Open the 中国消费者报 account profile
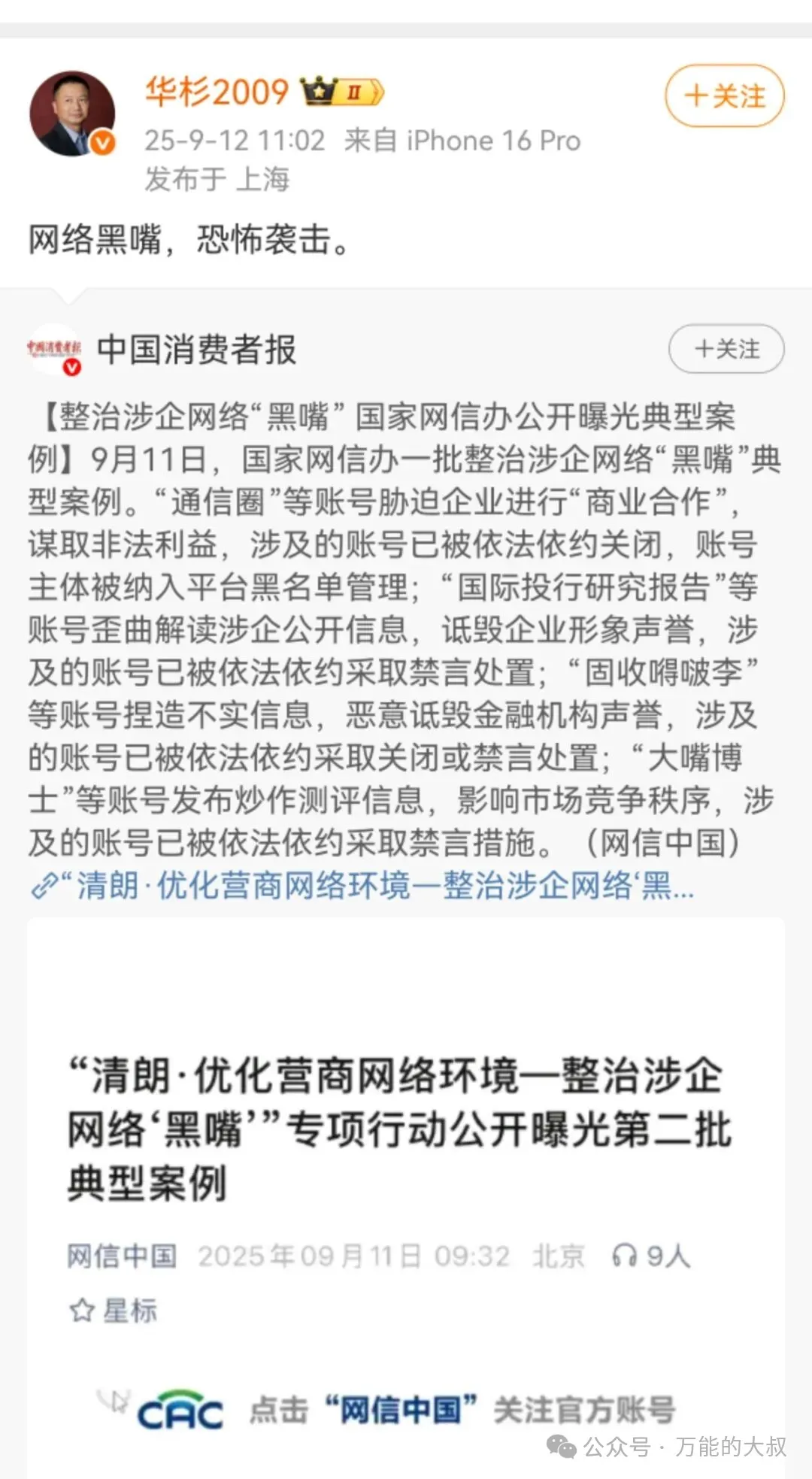The height and width of the screenshot is (1479, 812). [197, 350]
